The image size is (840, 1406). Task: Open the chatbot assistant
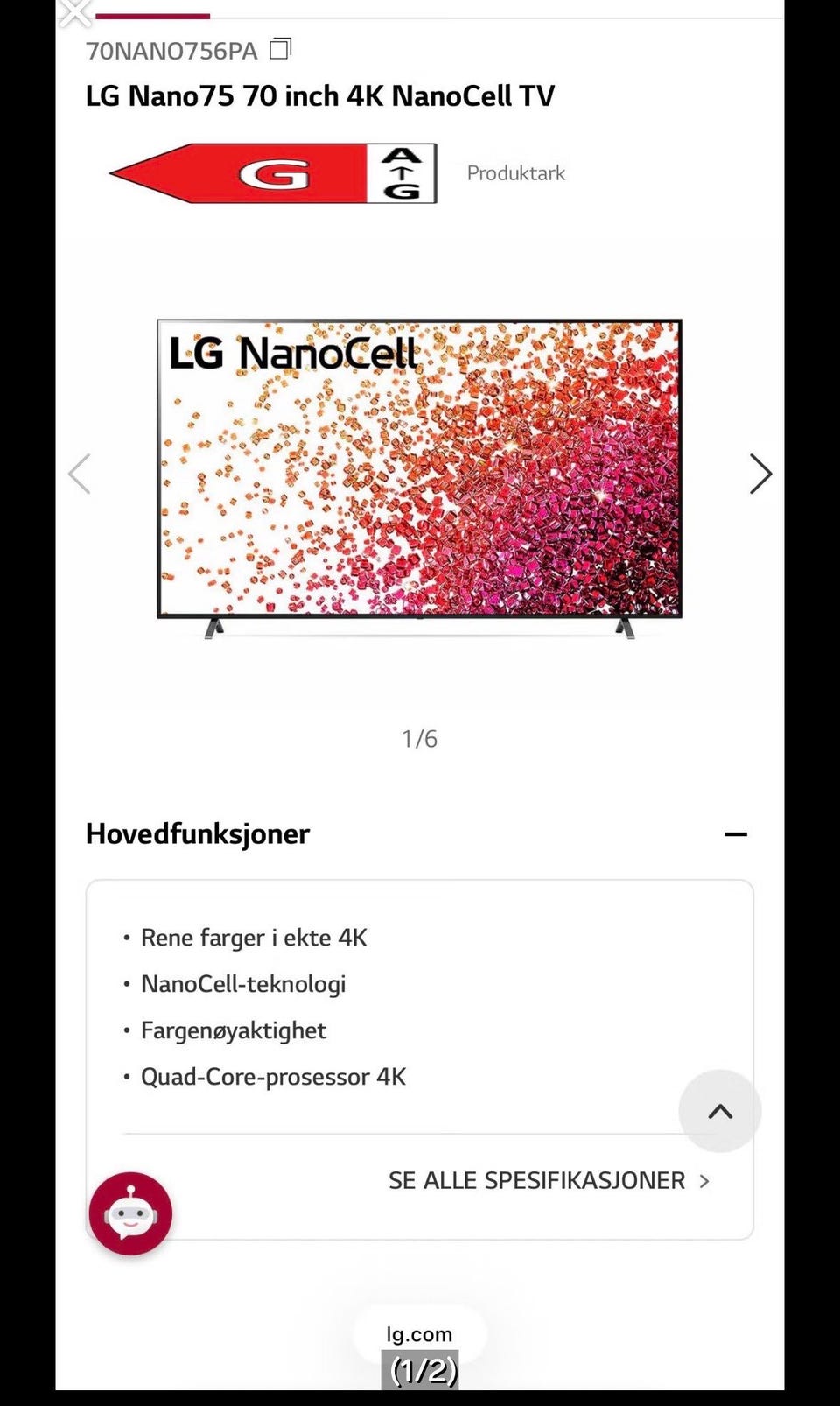coord(130,1213)
